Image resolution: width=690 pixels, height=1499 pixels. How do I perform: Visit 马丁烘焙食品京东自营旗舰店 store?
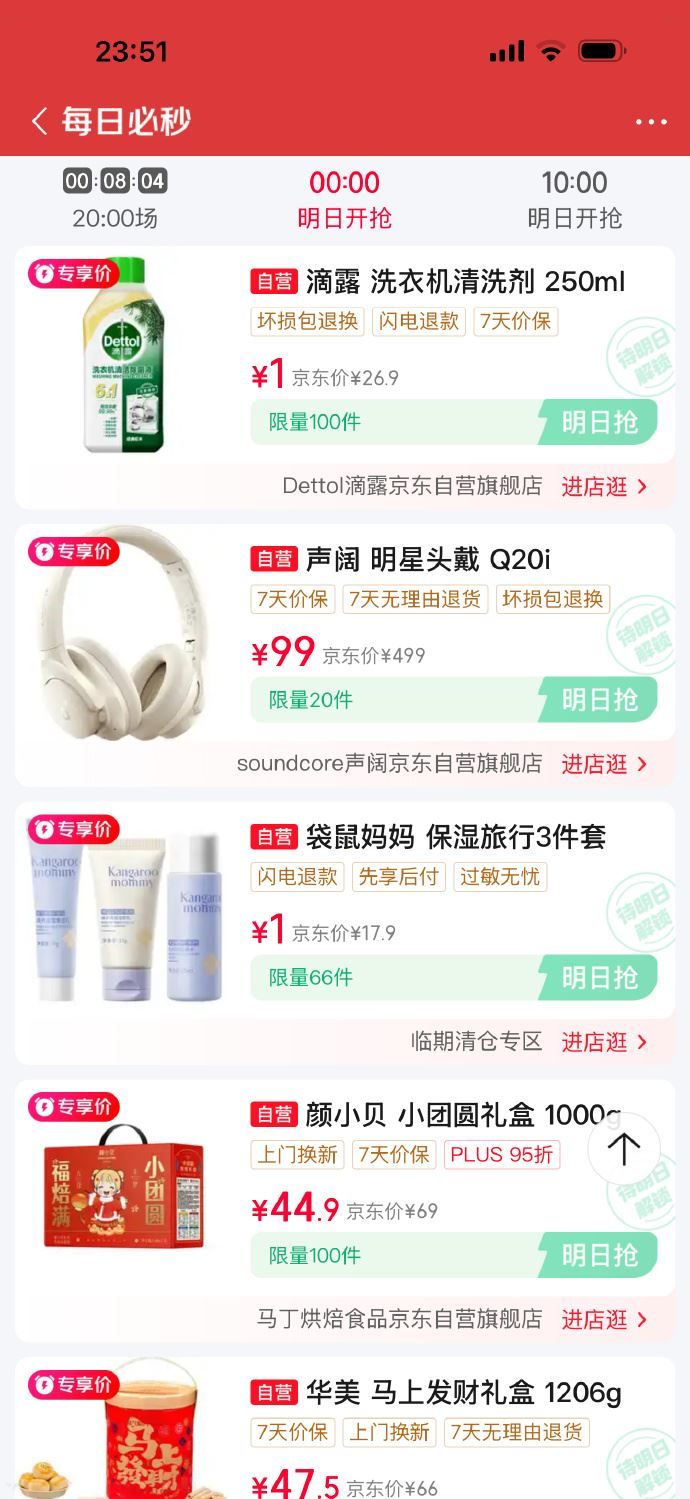[x=604, y=1320]
